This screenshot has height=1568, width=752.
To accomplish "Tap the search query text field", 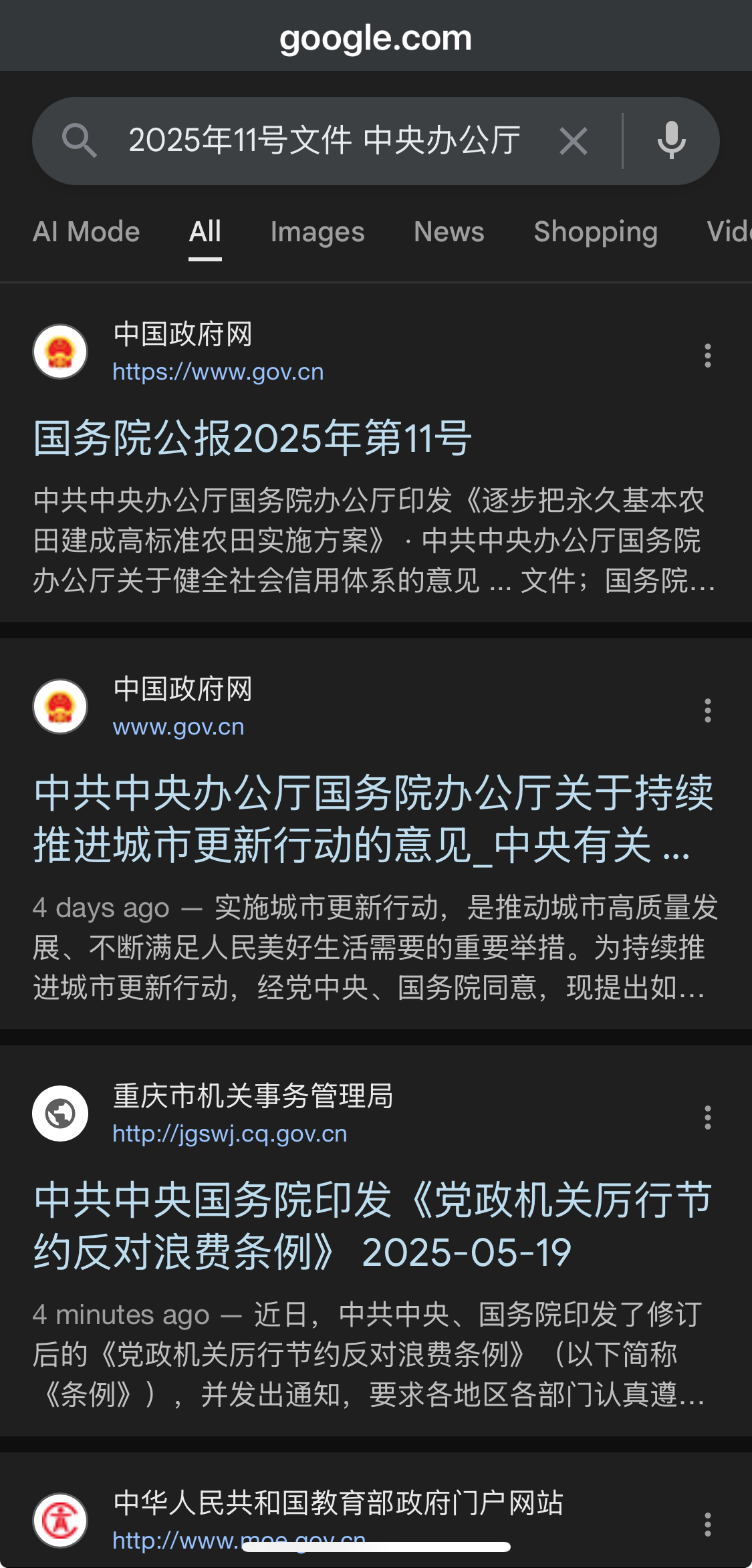I will click(x=324, y=141).
